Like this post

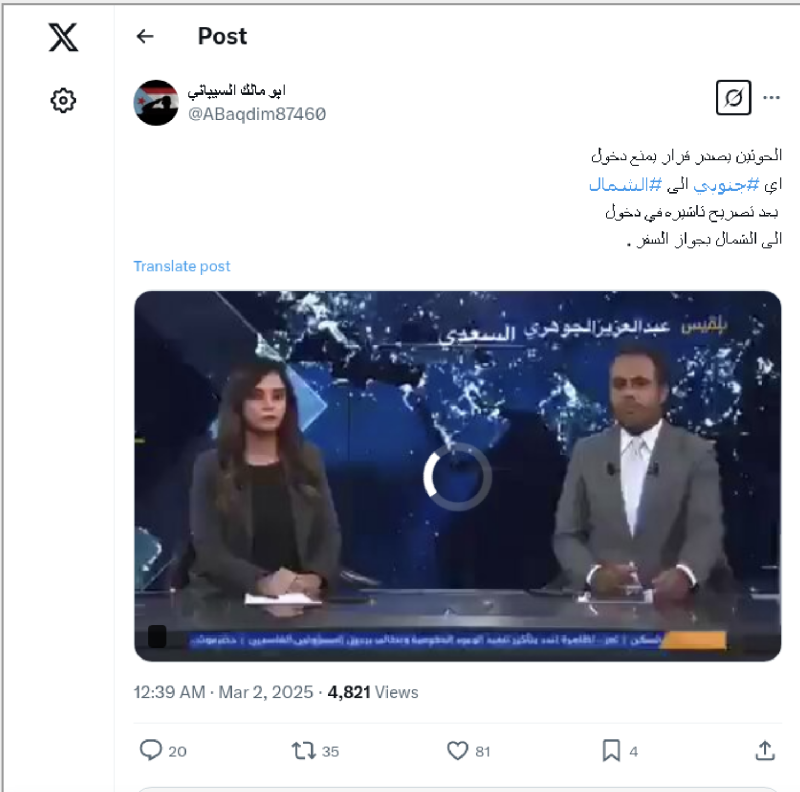(x=457, y=750)
